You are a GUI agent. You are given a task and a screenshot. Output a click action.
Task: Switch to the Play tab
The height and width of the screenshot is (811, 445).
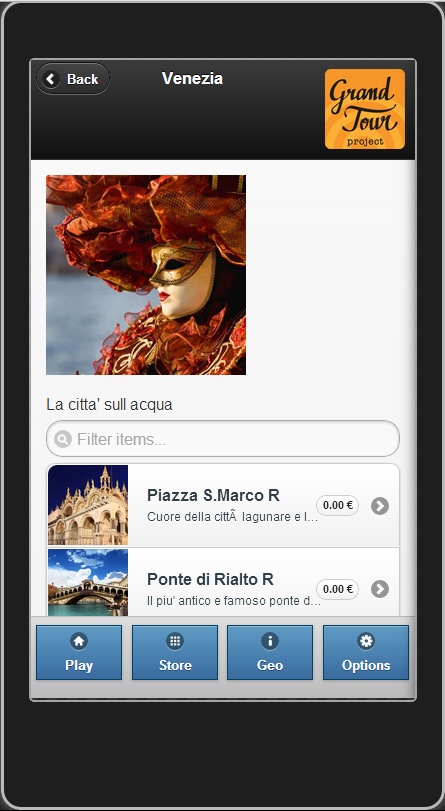click(79, 652)
